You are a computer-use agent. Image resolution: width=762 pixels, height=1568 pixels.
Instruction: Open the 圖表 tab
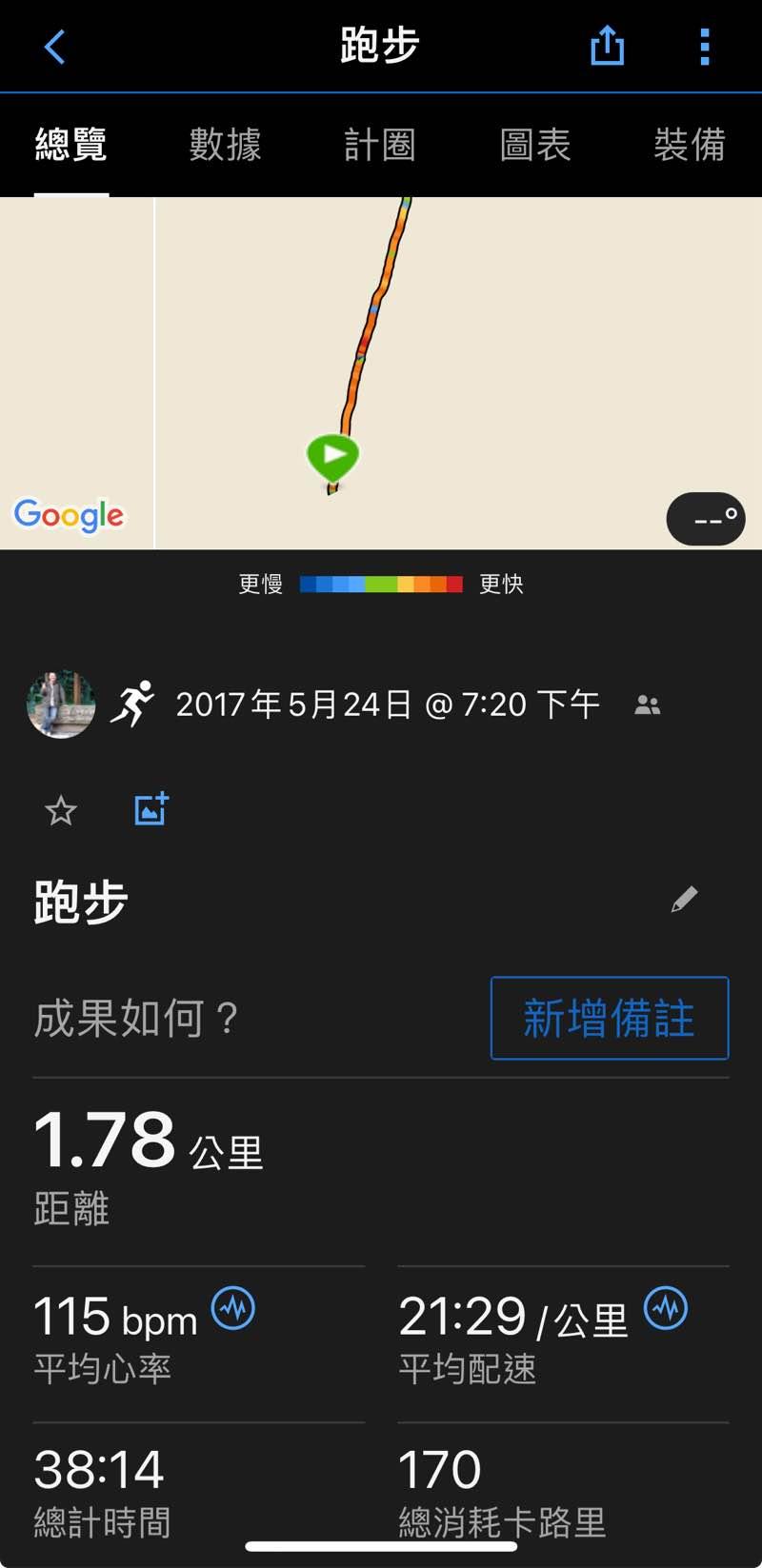click(534, 146)
